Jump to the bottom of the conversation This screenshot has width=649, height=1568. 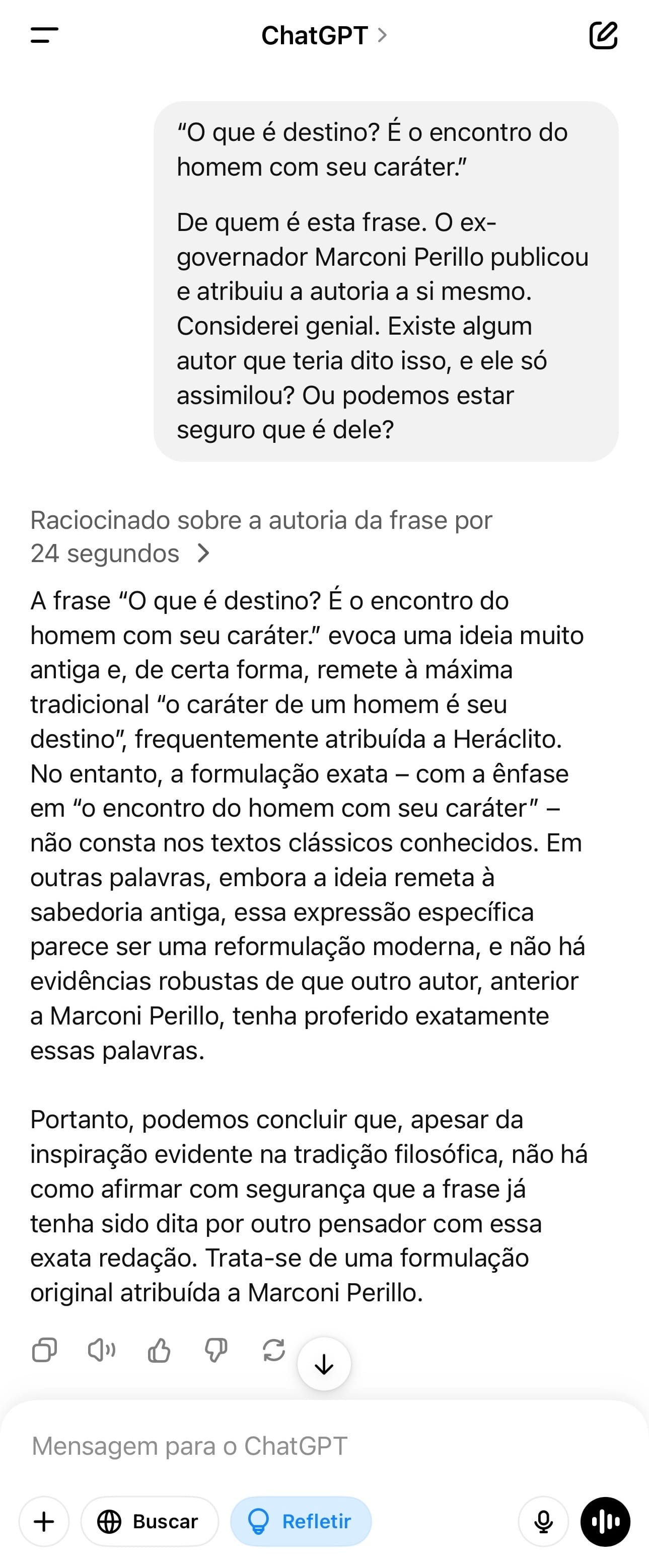[x=324, y=1364]
